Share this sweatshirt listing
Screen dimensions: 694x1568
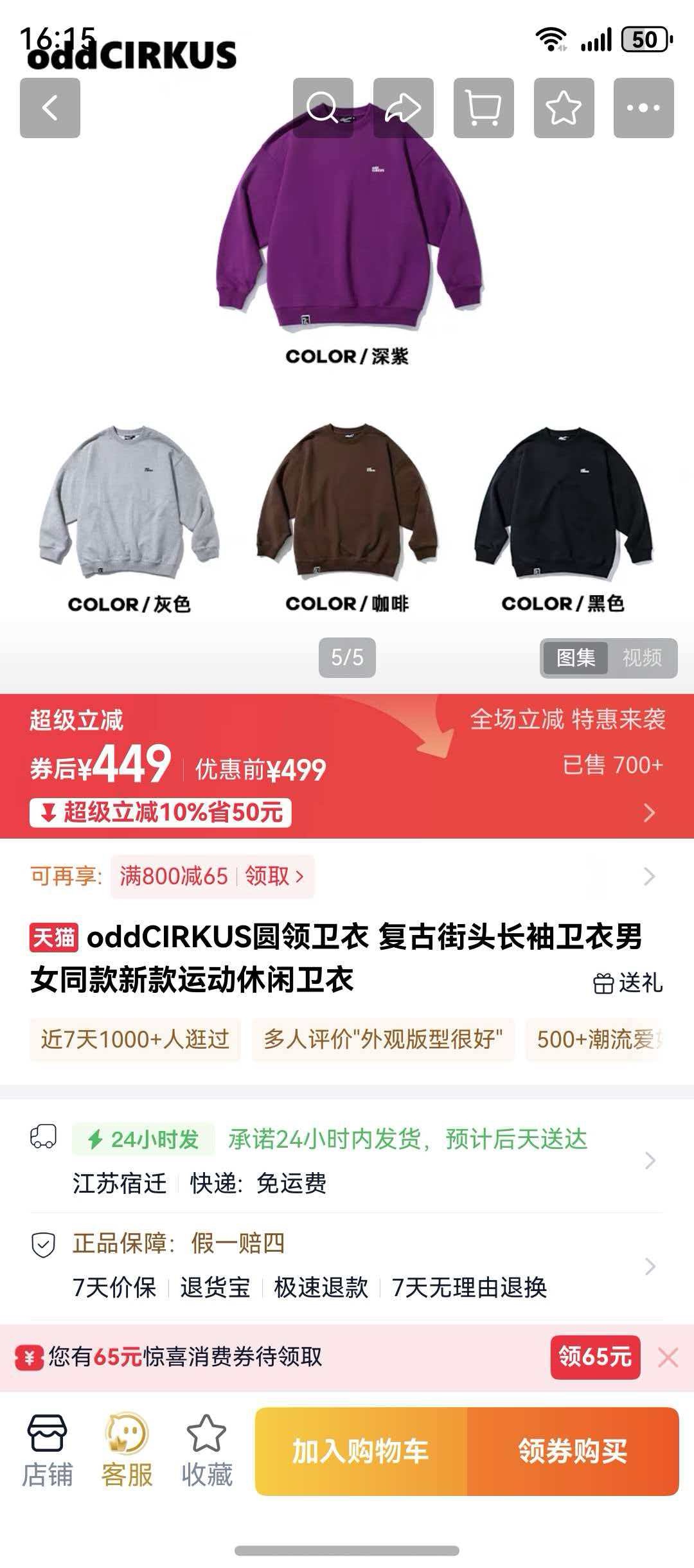[403, 108]
